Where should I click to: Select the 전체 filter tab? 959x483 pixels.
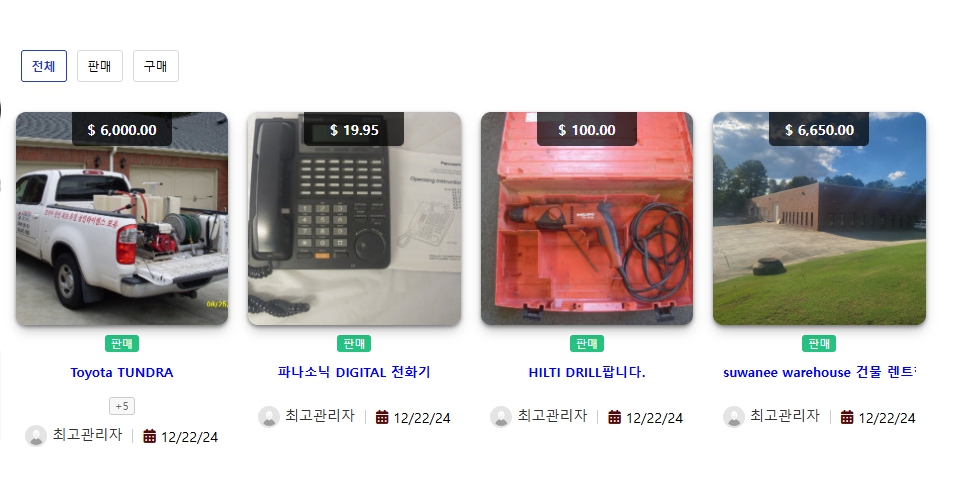(x=44, y=66)
